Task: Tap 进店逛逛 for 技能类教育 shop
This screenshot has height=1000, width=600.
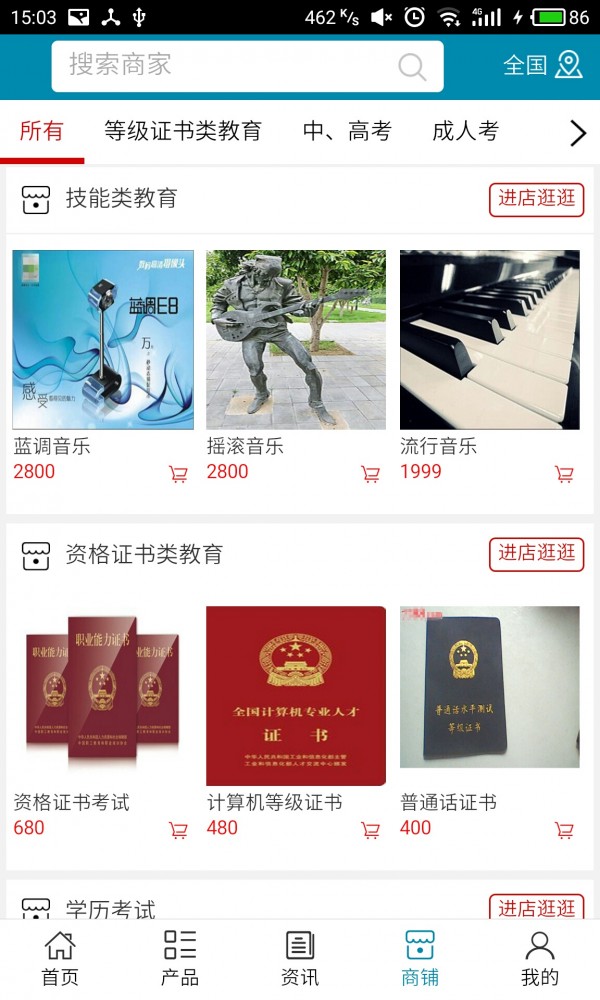Action: point(536,198)
